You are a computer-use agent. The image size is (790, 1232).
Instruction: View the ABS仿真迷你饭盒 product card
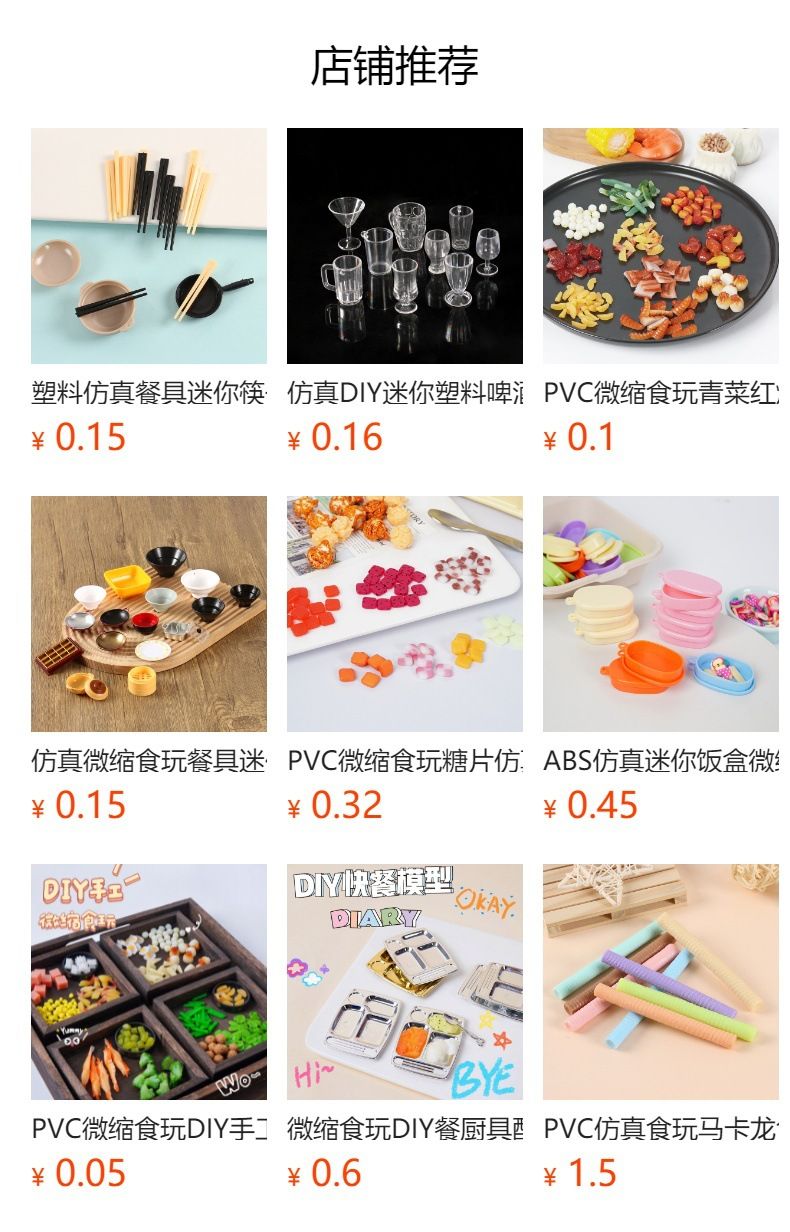[661, 614]
